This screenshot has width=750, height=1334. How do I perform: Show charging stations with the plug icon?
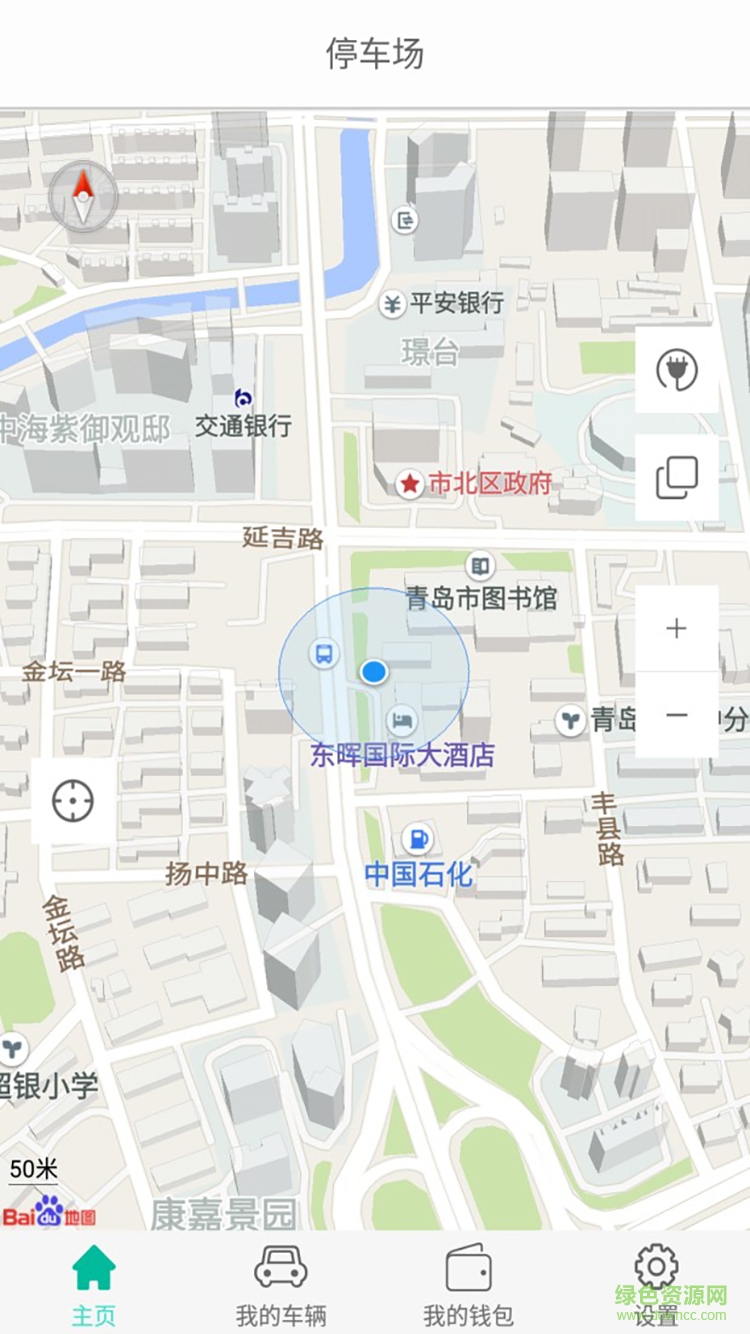click(677, 370)
